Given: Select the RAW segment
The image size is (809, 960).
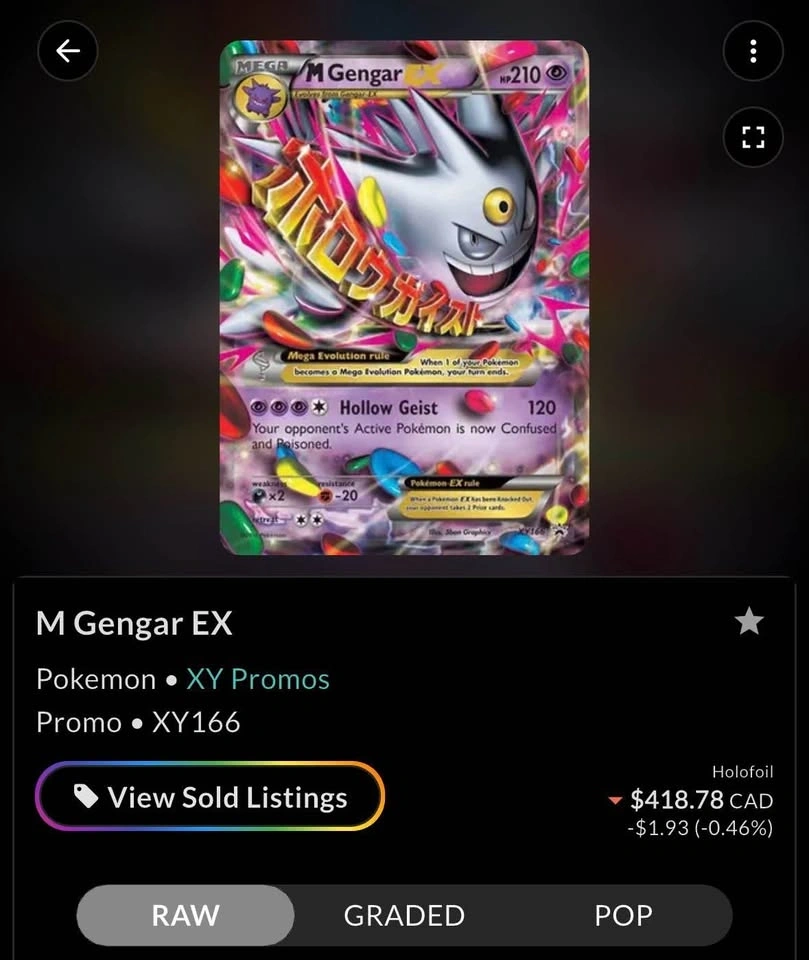Looking at the screenshot, I should point(185,915).
